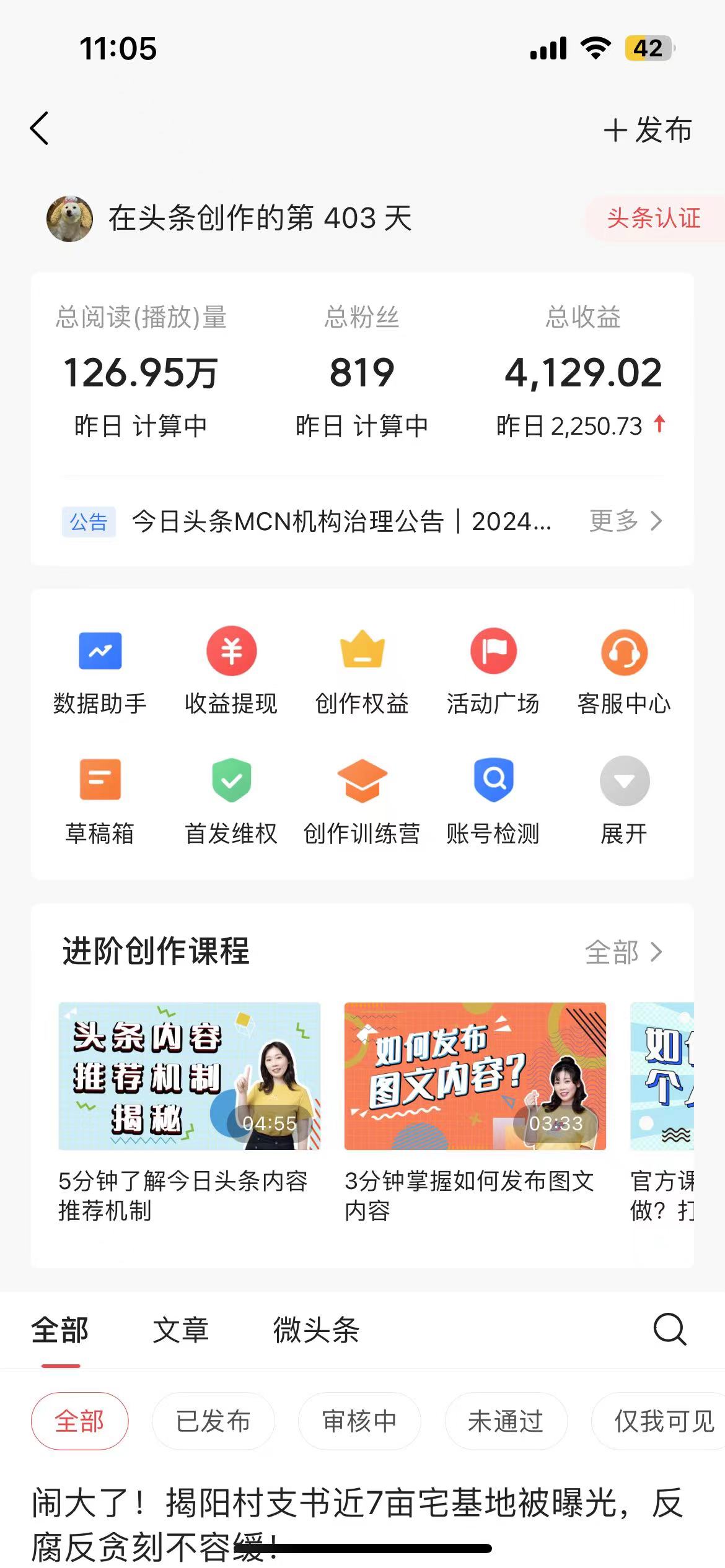The image size is (725, 1568).
Task: Expand more tools with 展开
Action: click(624, 801)
